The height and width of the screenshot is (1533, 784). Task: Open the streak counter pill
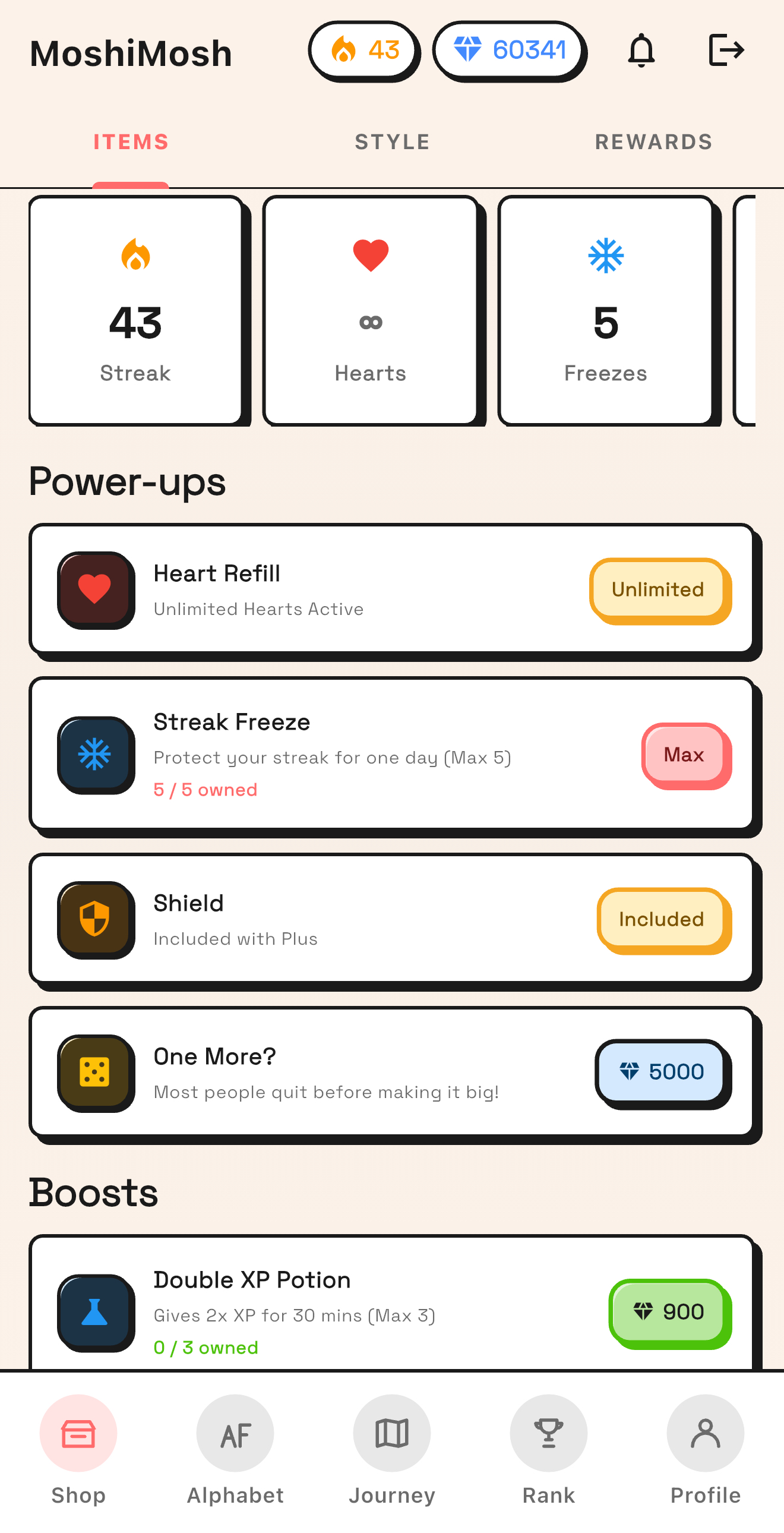tap(364, 51)
